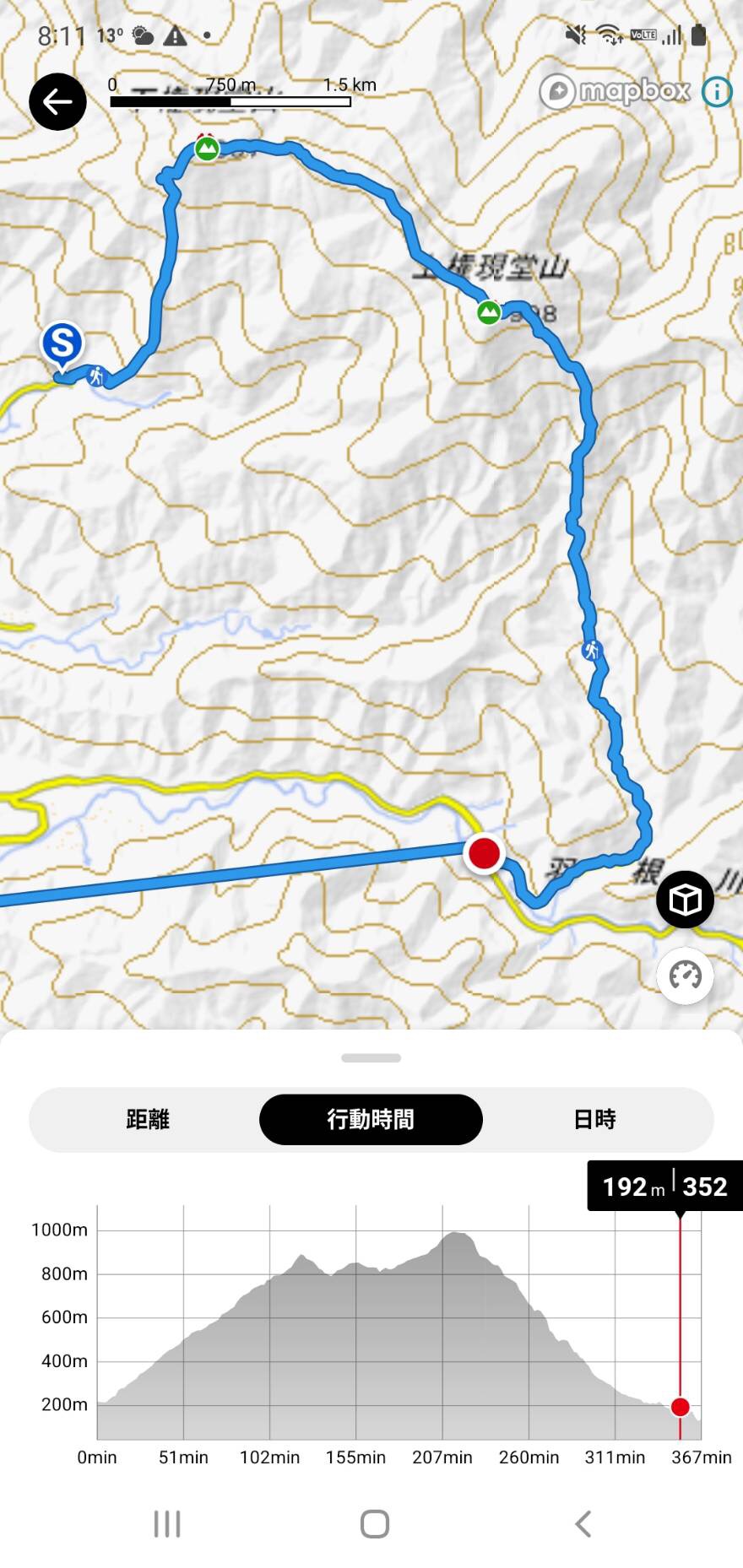The height and width of the screenshot is (1568, 743).
Task: Switch map to 3D cube view
Action: [685, 900]
